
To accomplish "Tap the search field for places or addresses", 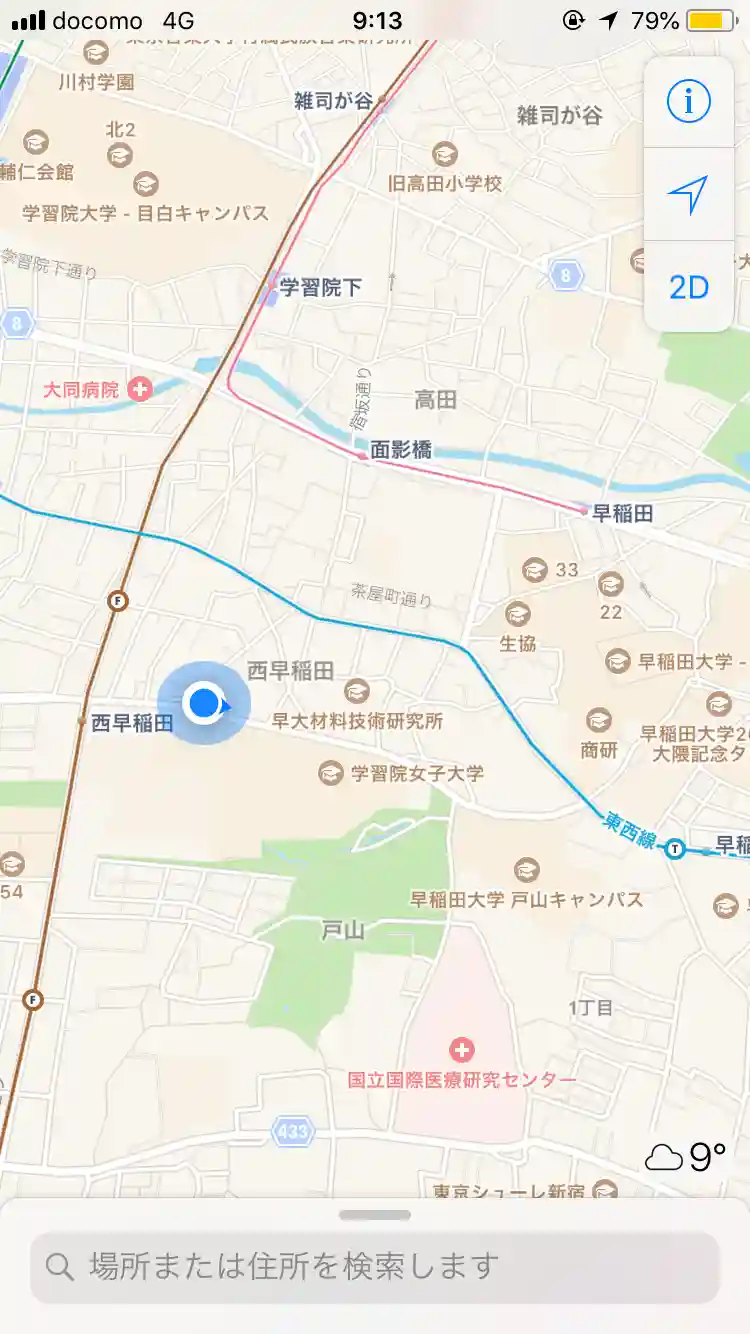I will click(375, 1266).
